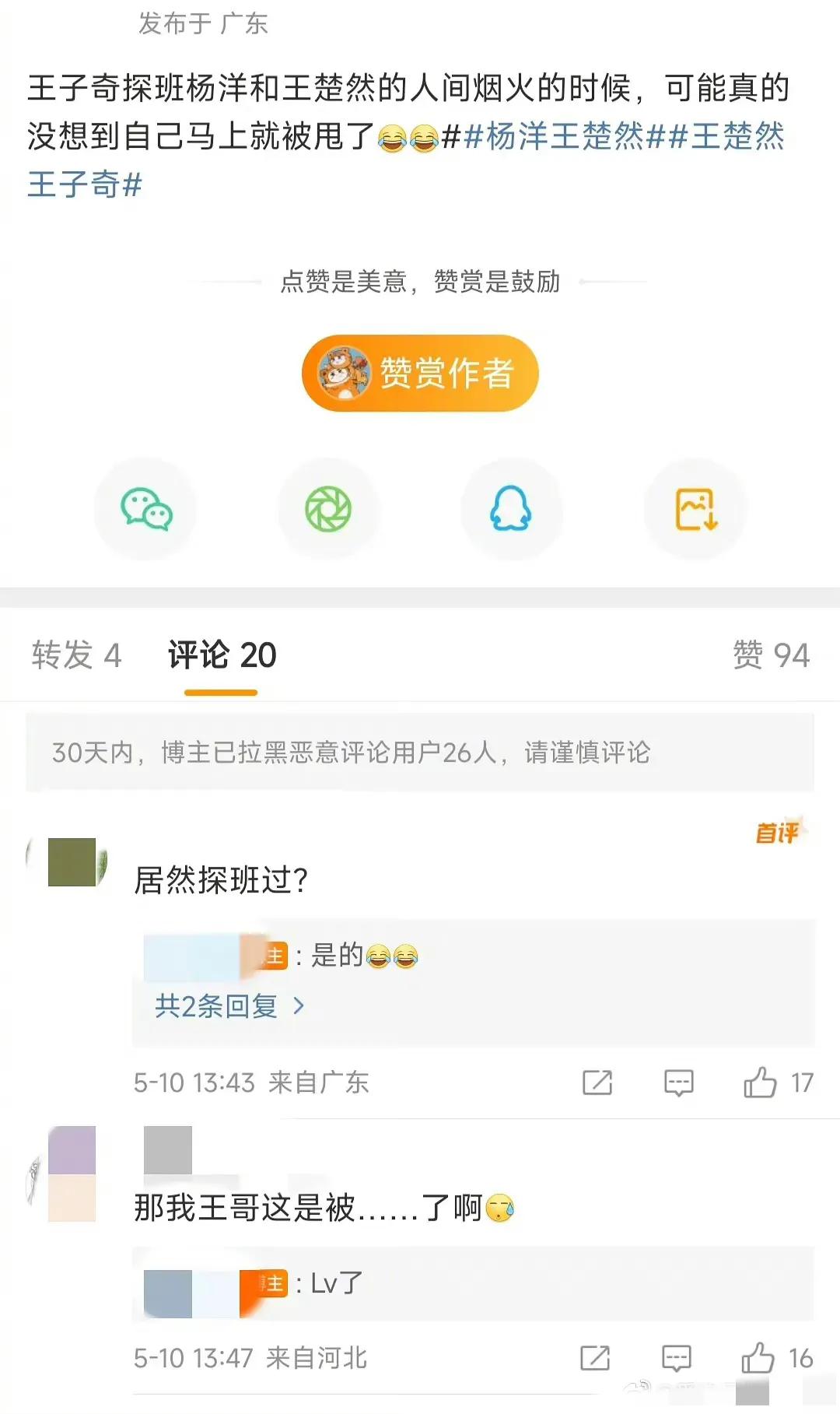Share to WeChat Moments
The height and width of the screenshot is (1414, 840).
point(328,509)
